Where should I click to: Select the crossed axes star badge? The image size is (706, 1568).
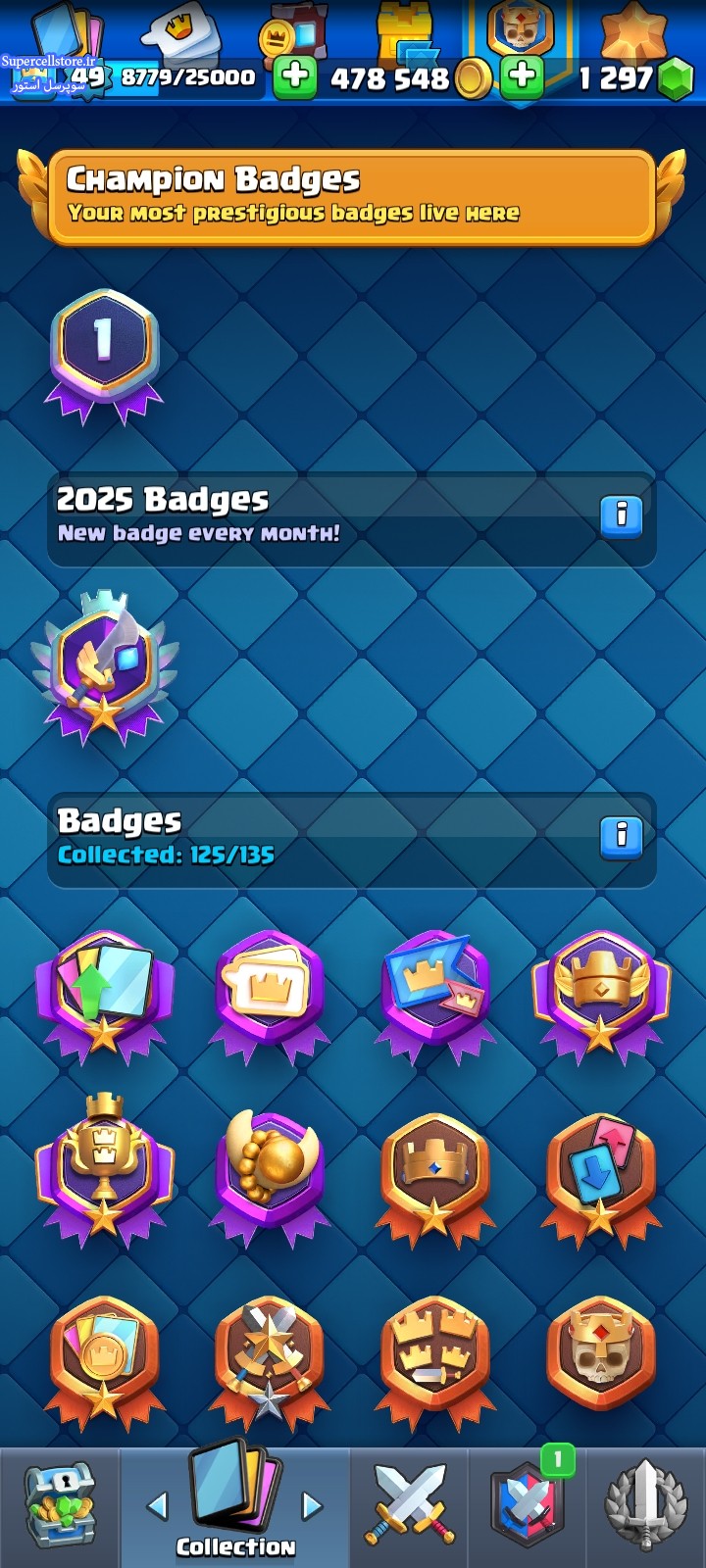click(269, 1362)
